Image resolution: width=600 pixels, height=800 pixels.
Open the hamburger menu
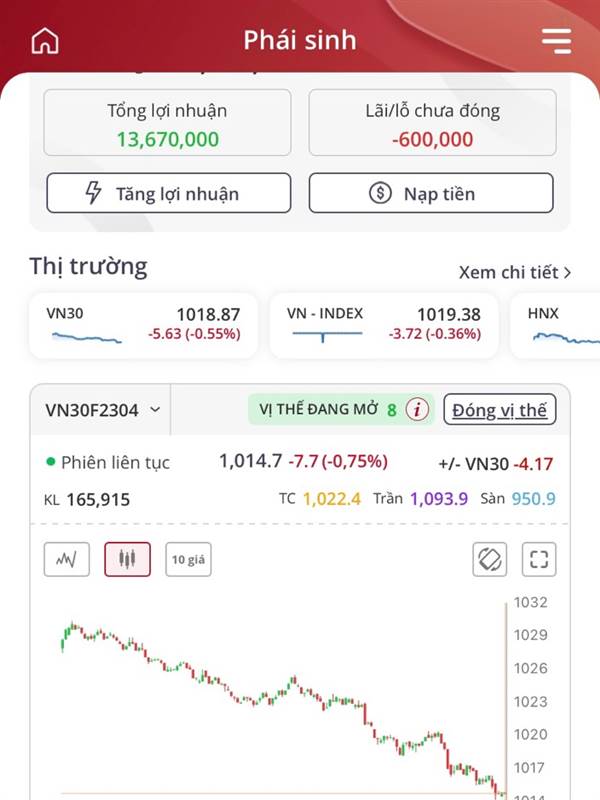[x=556, y=41]
